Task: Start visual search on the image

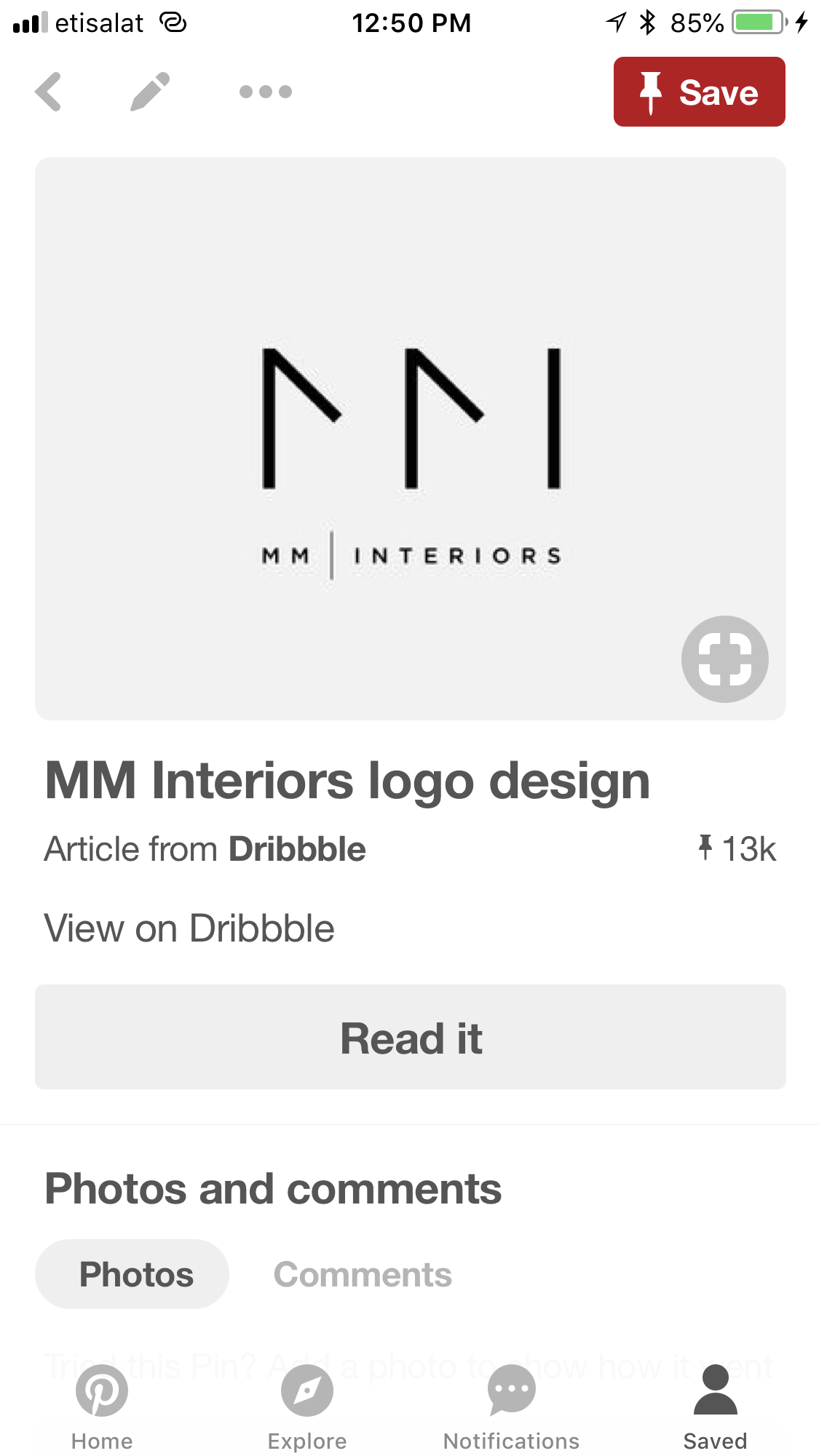Action: pos(724,659)
